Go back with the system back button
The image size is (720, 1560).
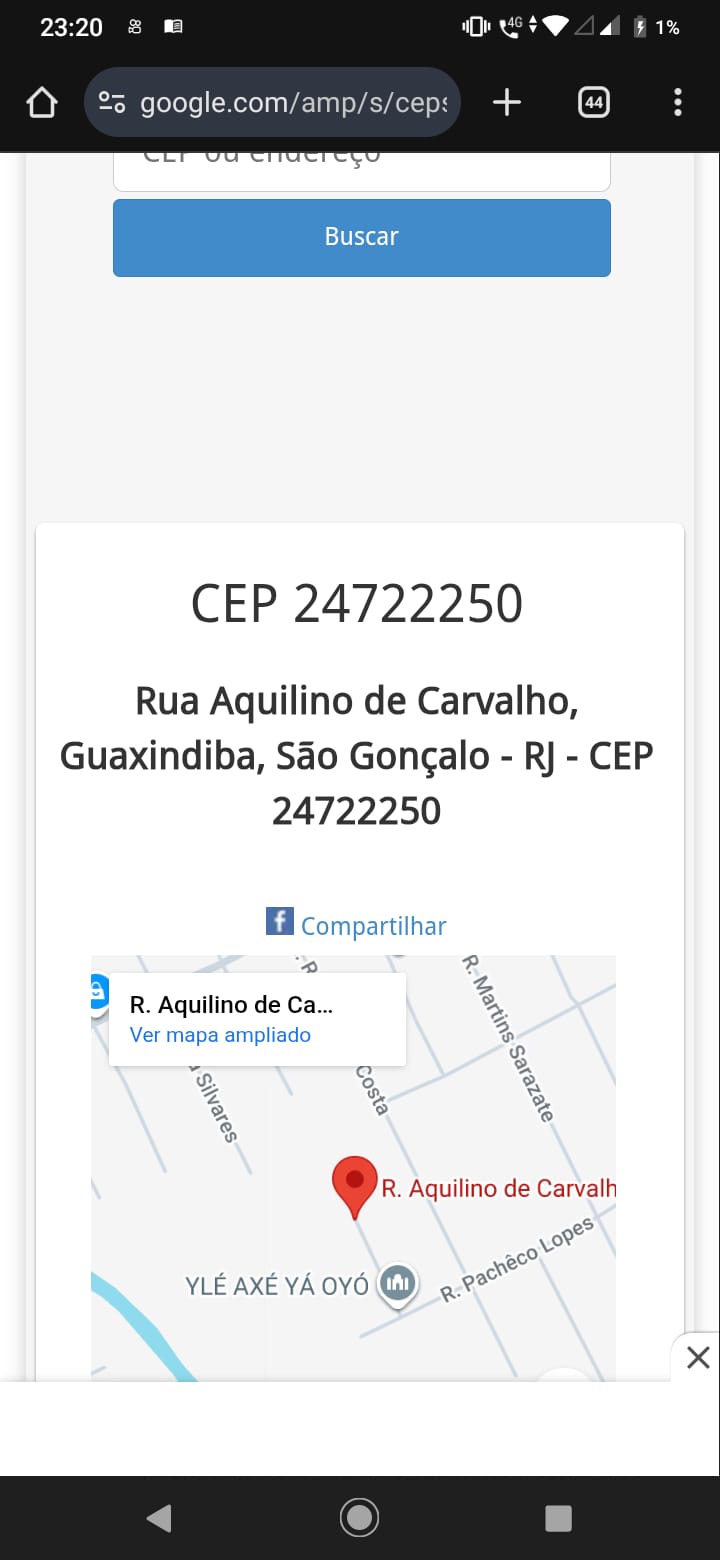159,1518
